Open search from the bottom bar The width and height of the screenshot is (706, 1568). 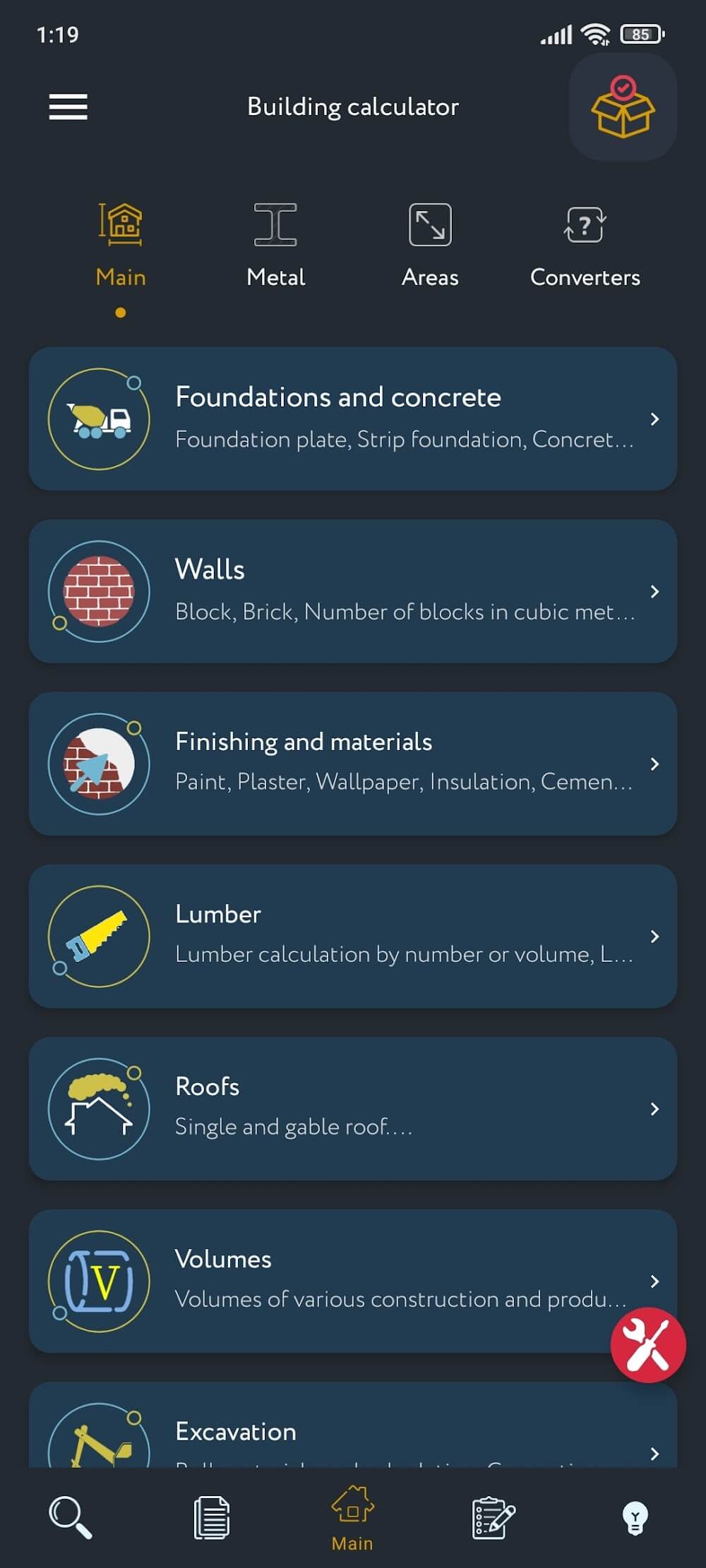tap(70, 1517)
